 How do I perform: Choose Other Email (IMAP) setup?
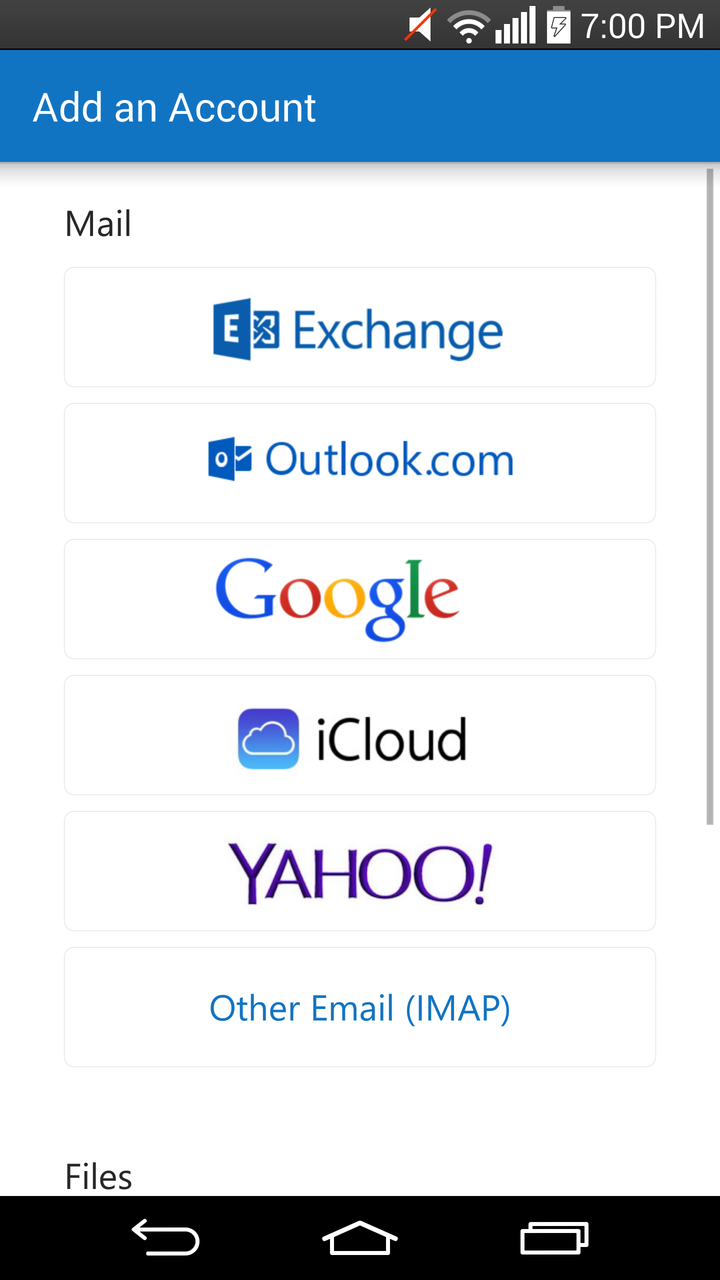(360, 1007)
